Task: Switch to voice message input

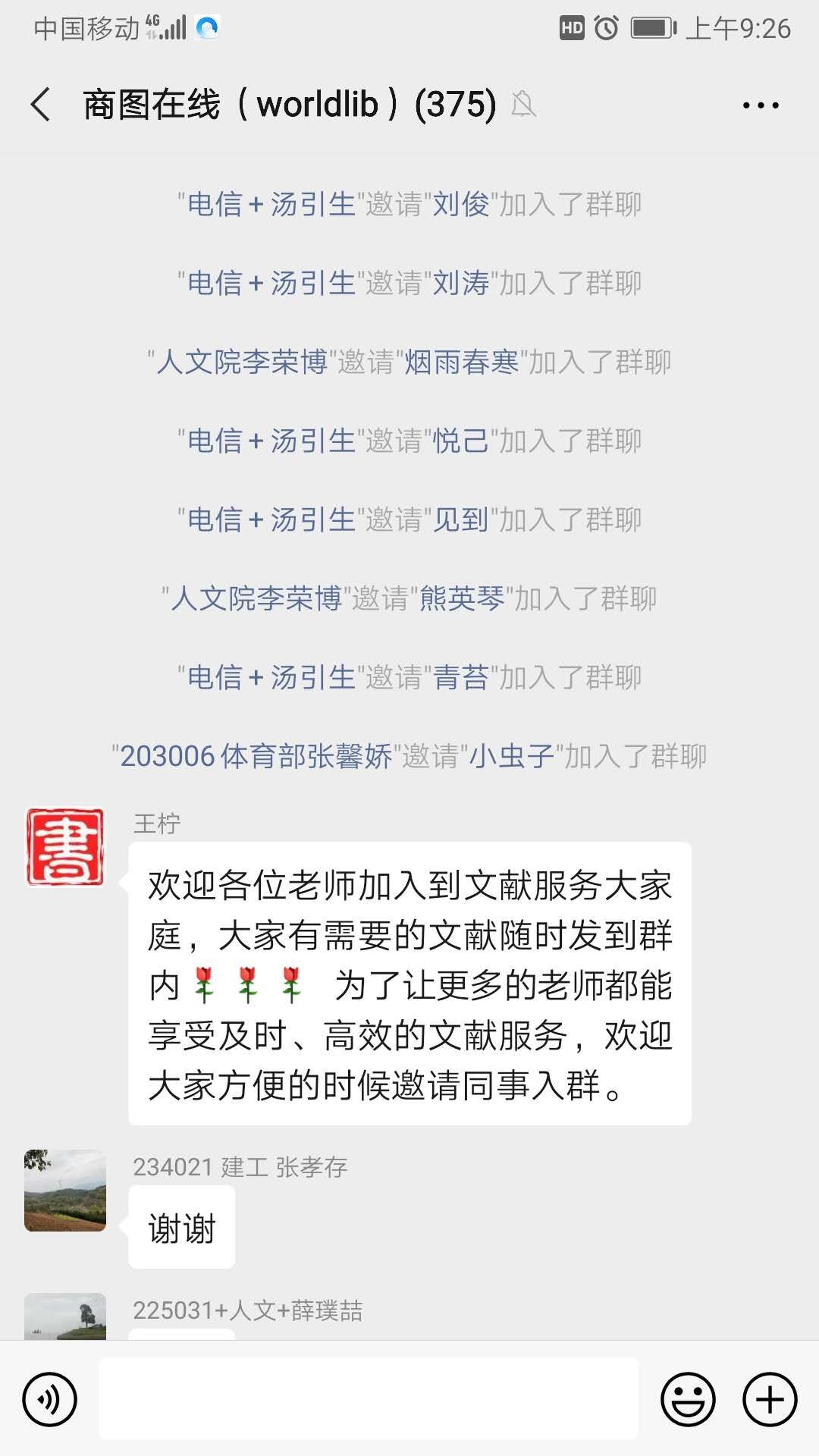Action: [x=50, y=1399]
